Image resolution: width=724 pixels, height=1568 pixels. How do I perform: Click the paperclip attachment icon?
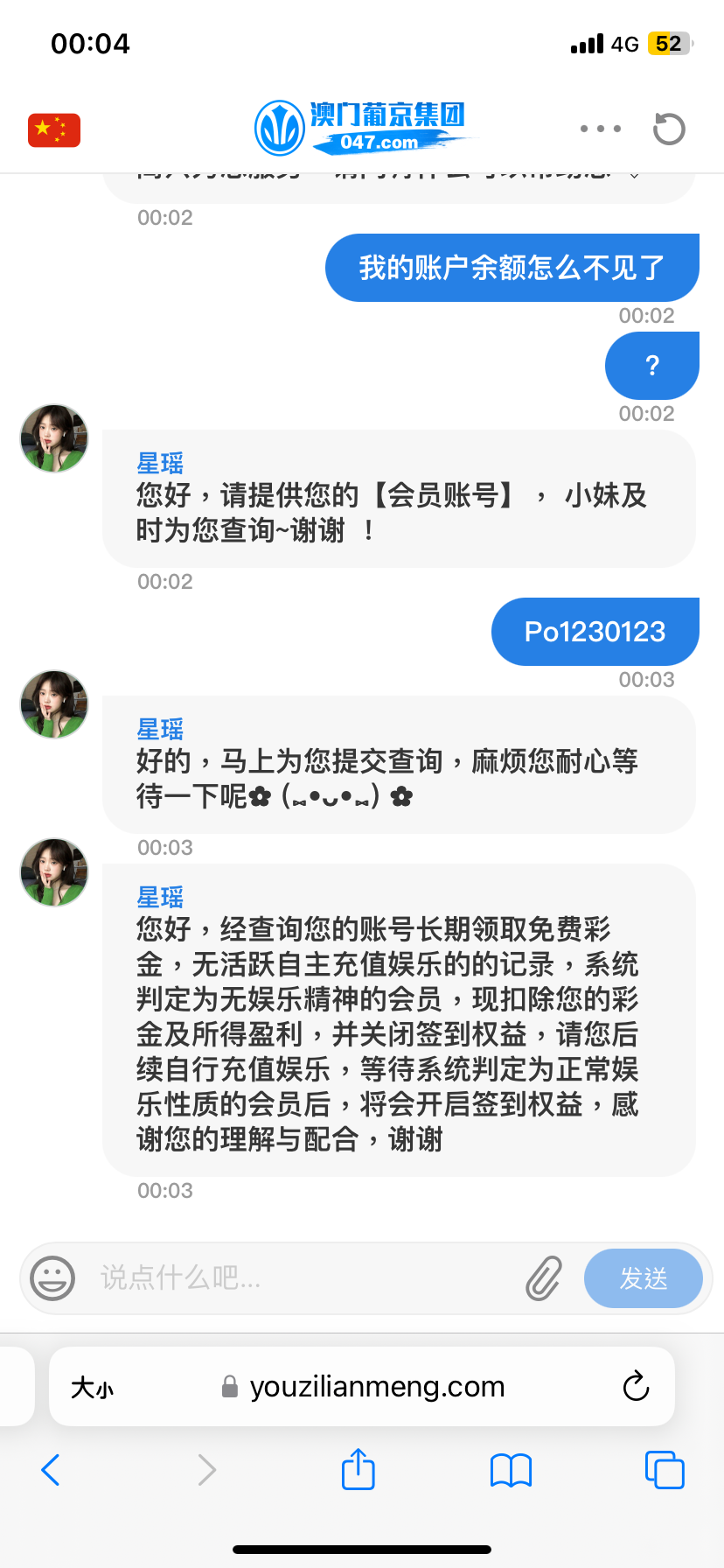[544, 1278]
